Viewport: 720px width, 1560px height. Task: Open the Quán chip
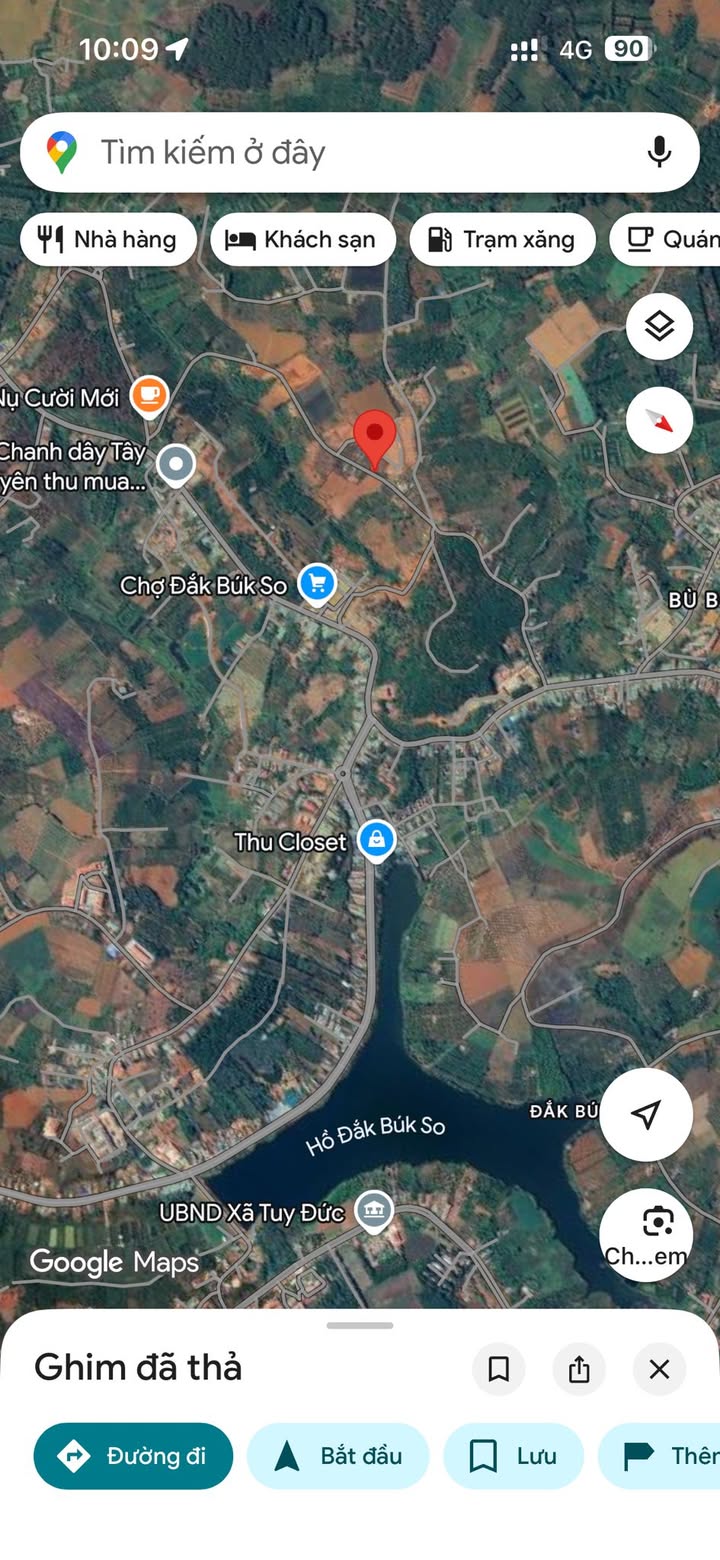tap(670, 240)
